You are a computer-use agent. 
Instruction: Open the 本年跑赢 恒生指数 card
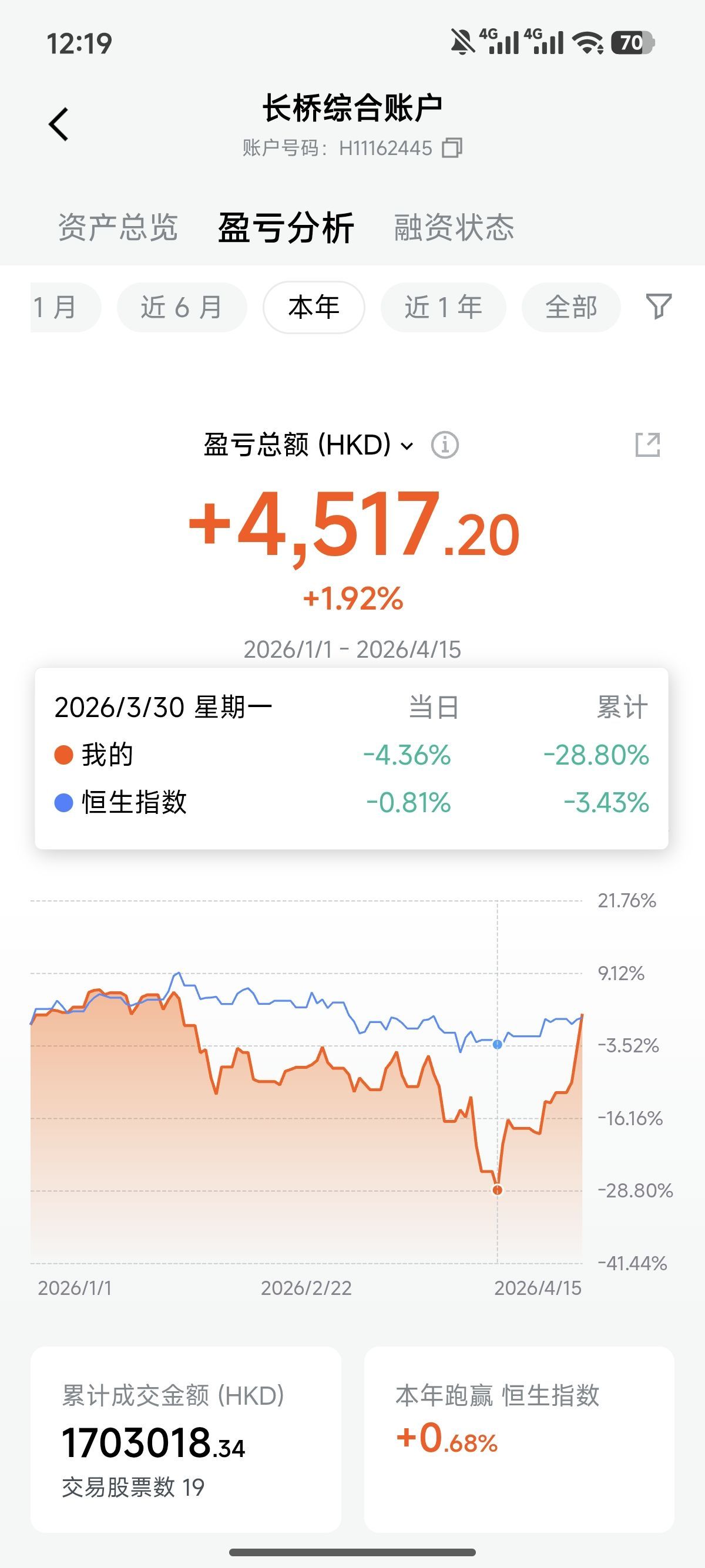click(x=519, y=1439)
